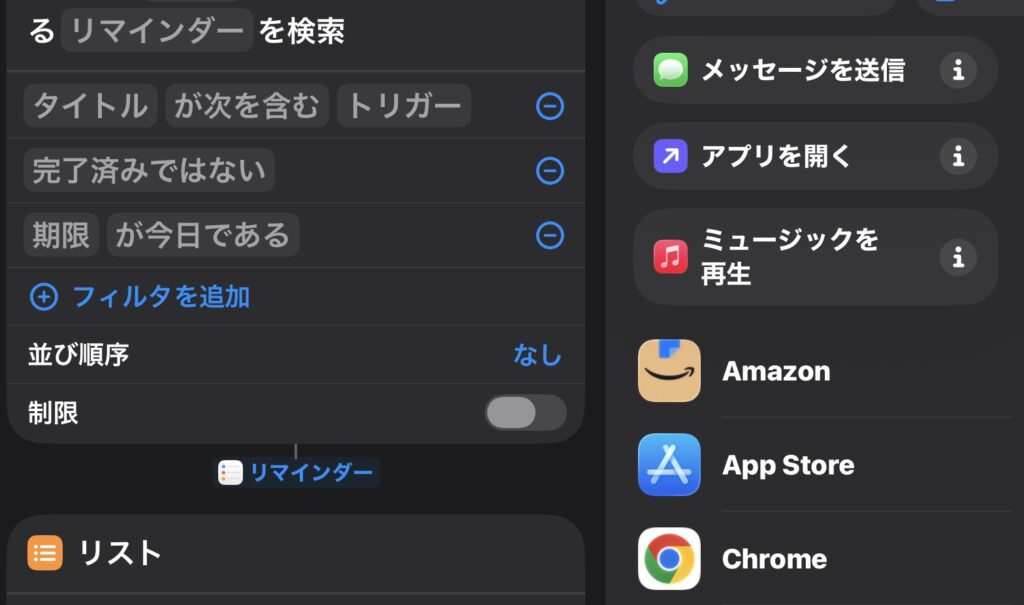Remove the 完了済みではない filter

pos(550,171)
